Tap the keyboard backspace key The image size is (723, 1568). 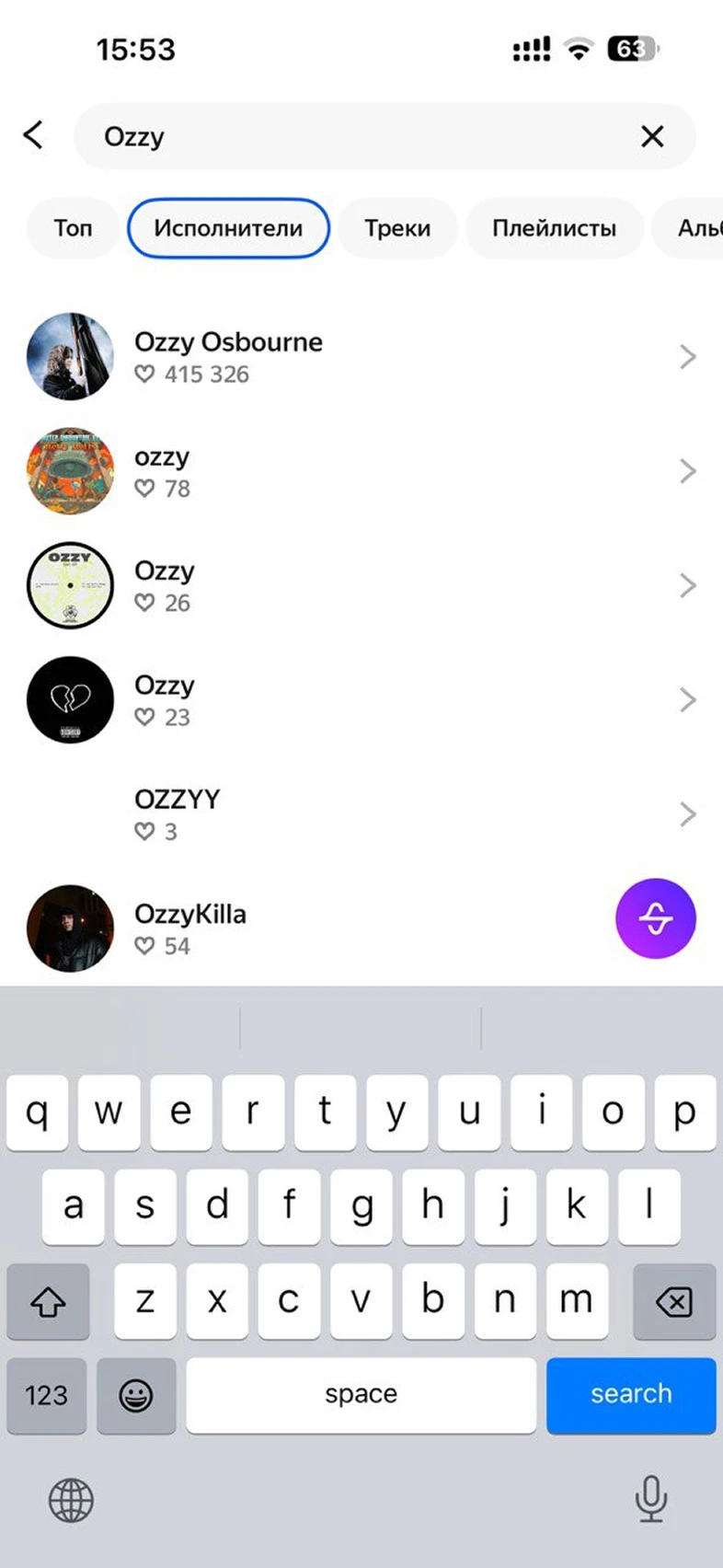[x=673, y=1301]
